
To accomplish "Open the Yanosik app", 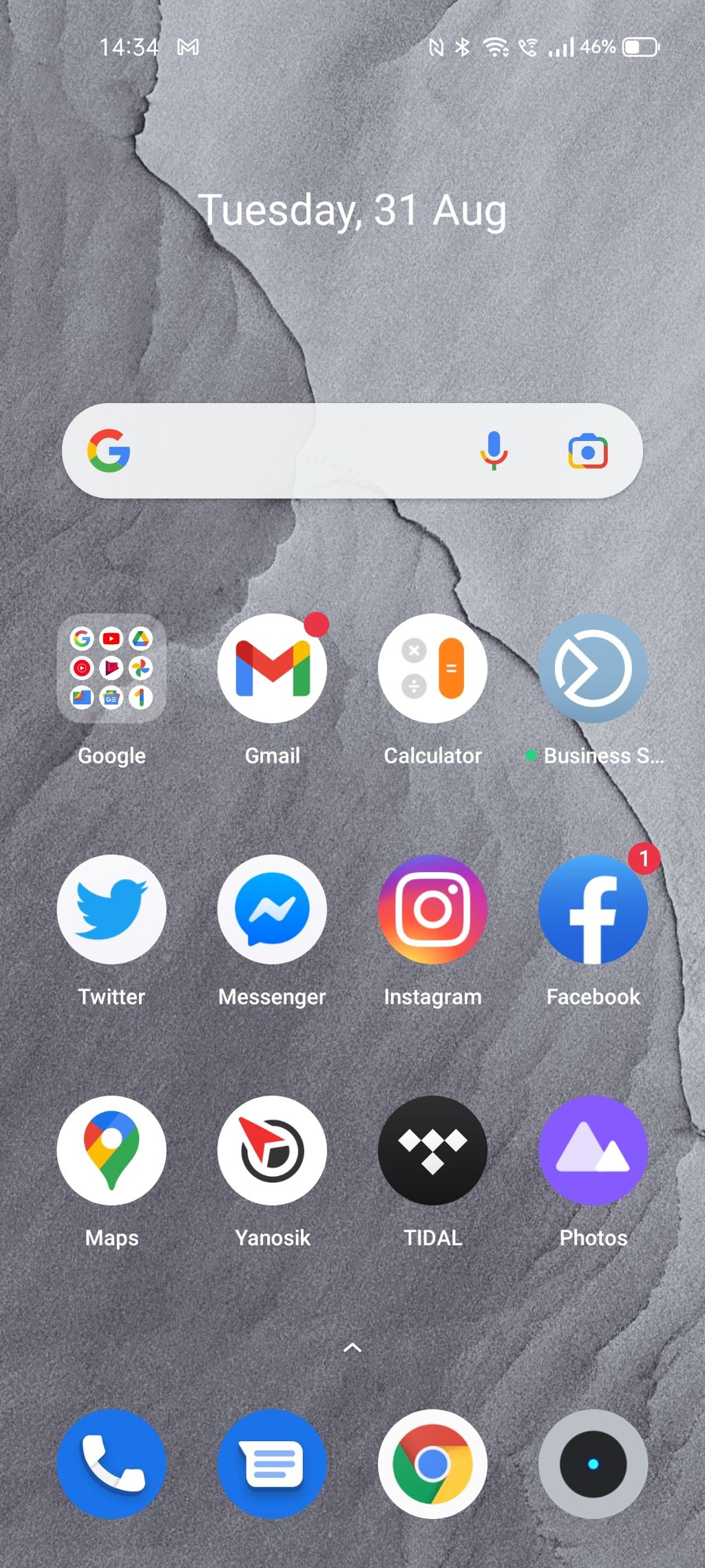I will click(x=272, y=1151).
